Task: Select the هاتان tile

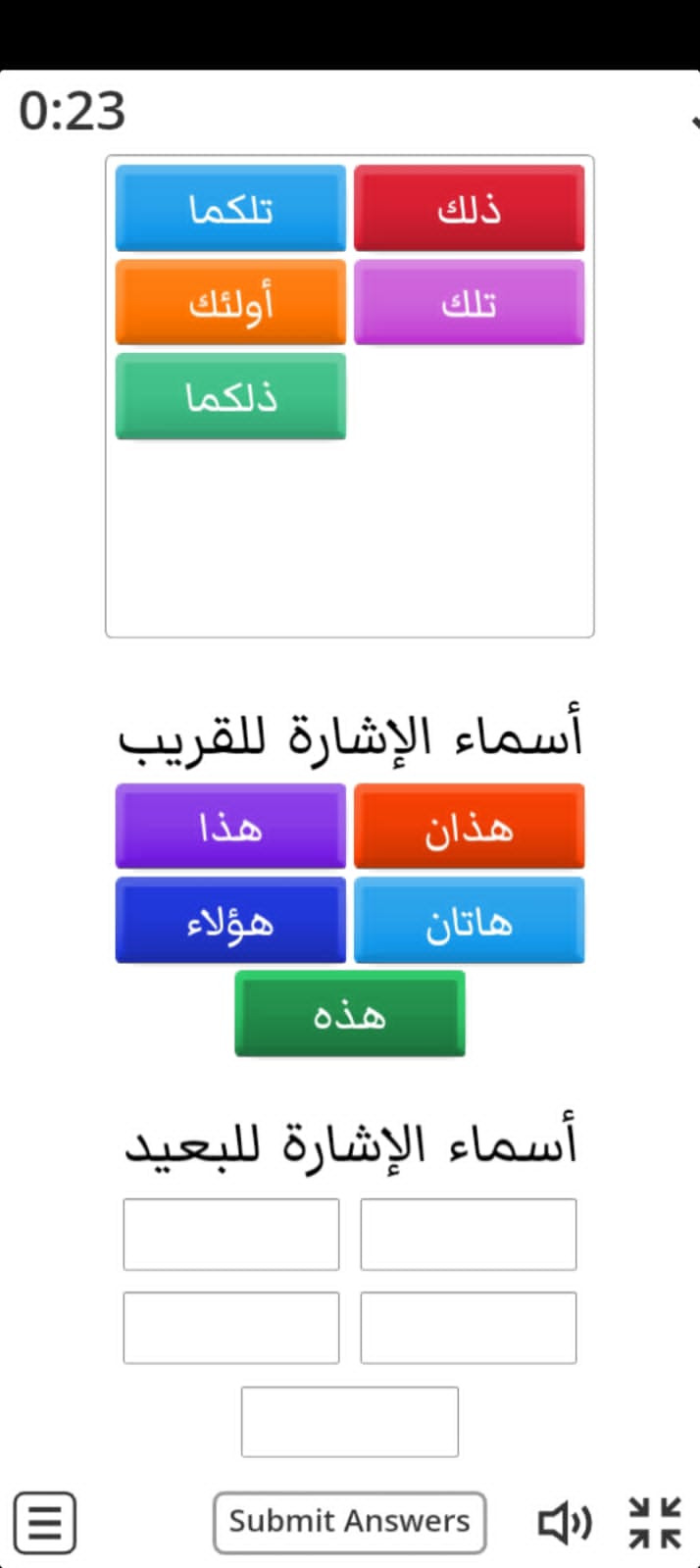Action: click(x=469, y=921)
